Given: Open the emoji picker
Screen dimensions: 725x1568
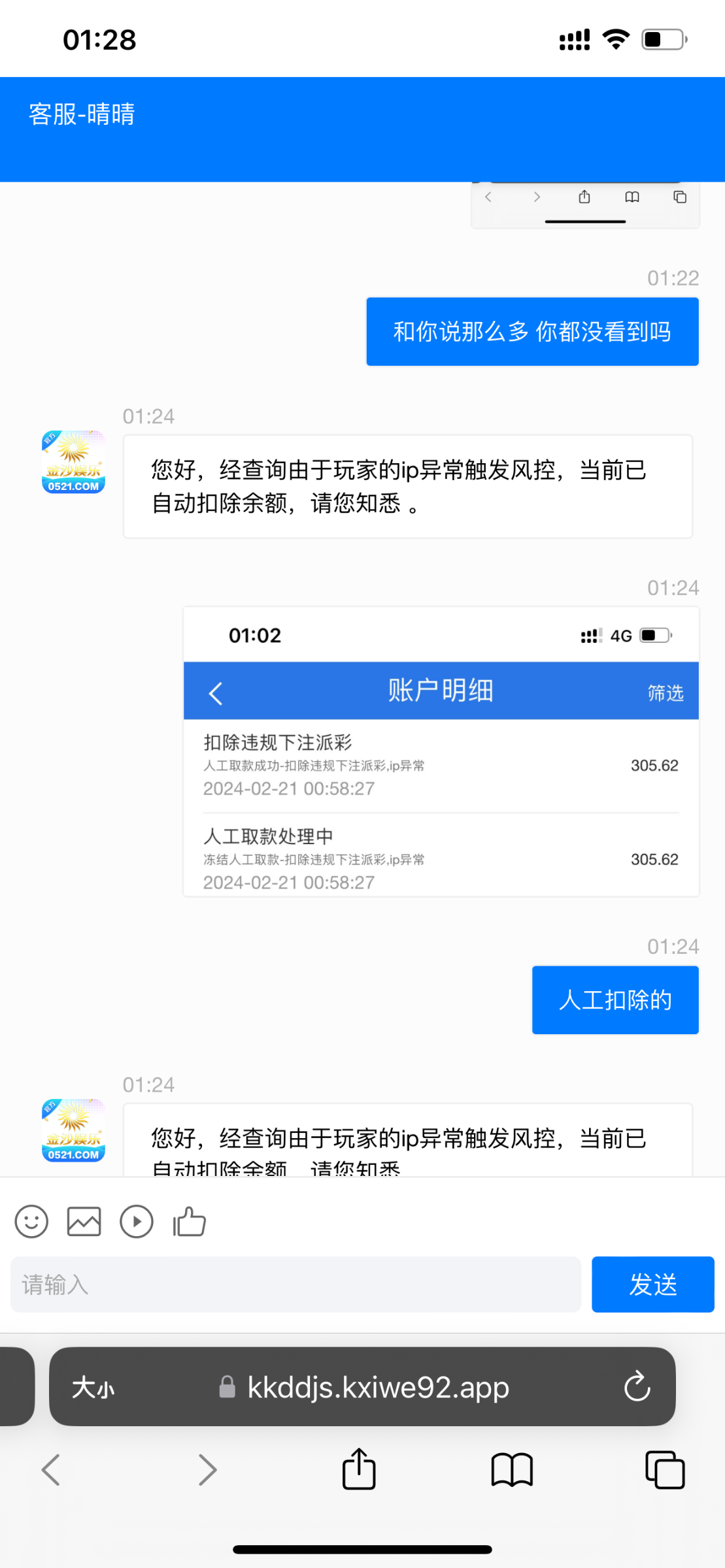Looking at the screenshot, I should pos(31,1220).
